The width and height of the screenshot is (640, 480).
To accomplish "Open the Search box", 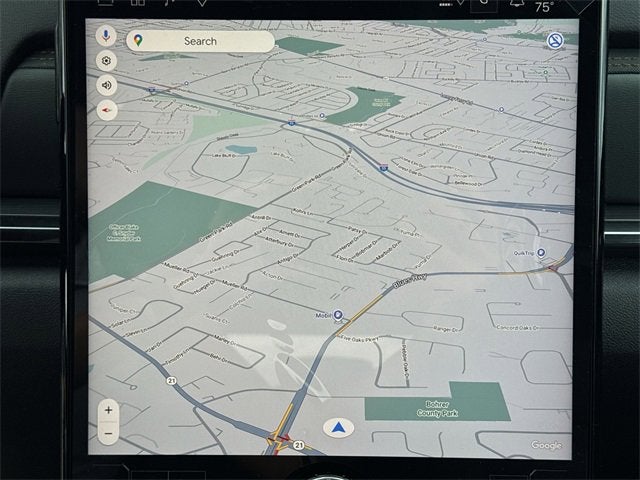I will [x=200, y=41].
